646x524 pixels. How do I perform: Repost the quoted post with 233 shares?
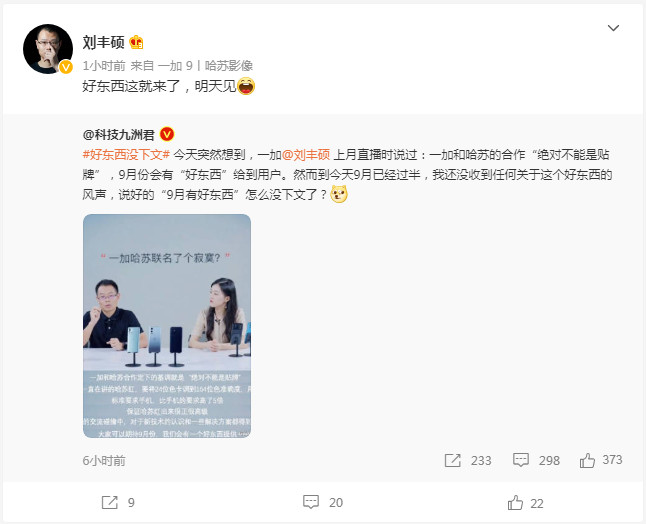(468, 460)
